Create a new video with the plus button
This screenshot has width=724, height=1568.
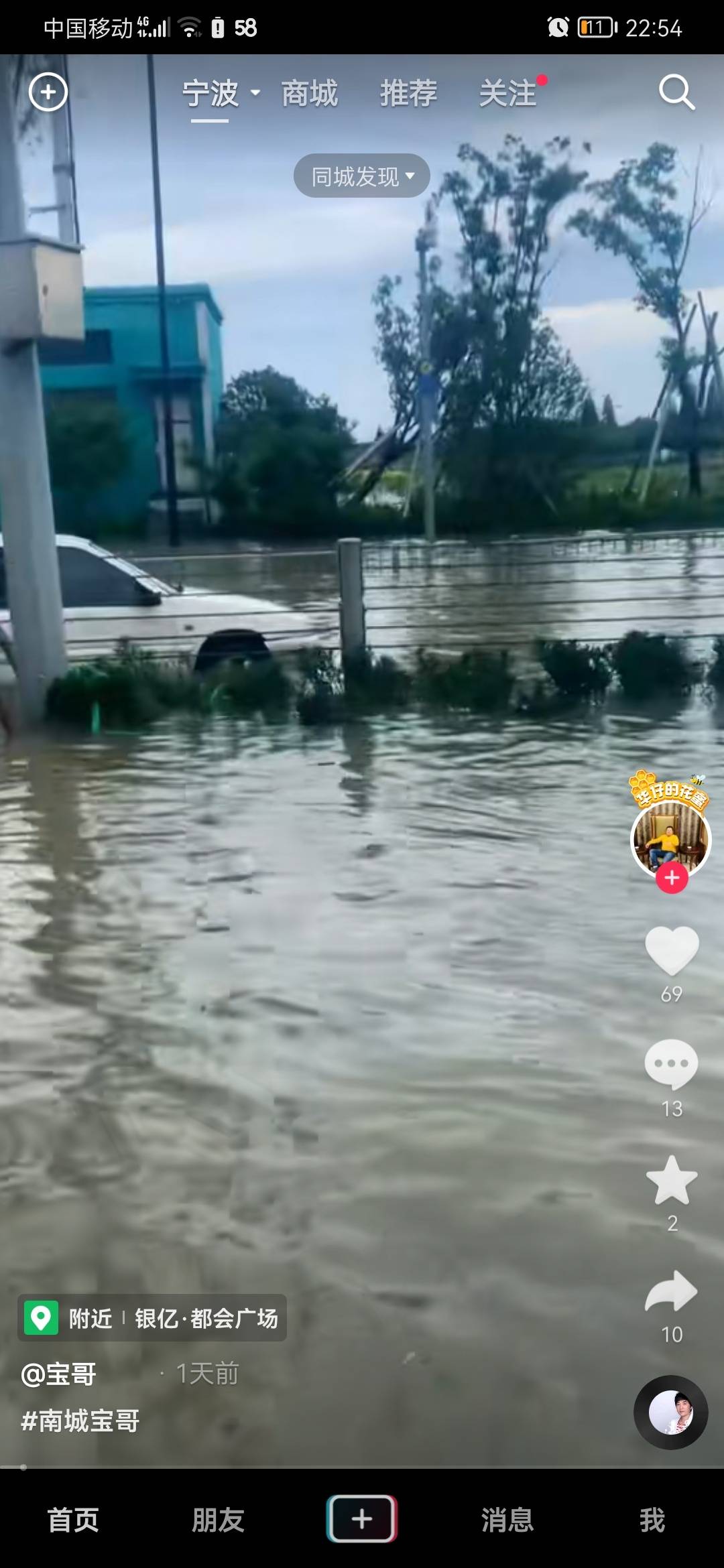click(362, 1518)
